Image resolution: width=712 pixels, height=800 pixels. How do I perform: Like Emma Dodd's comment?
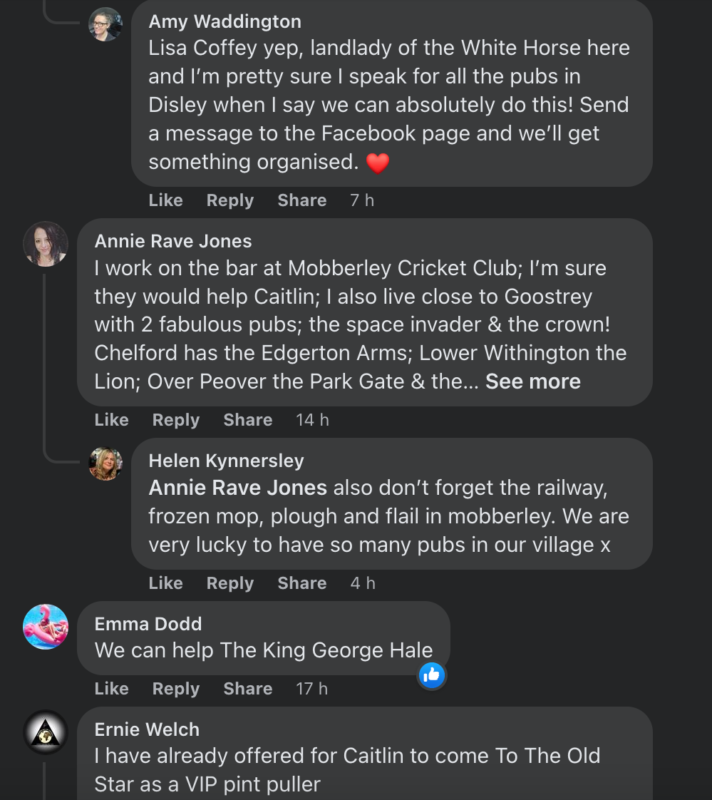point(111,688)
